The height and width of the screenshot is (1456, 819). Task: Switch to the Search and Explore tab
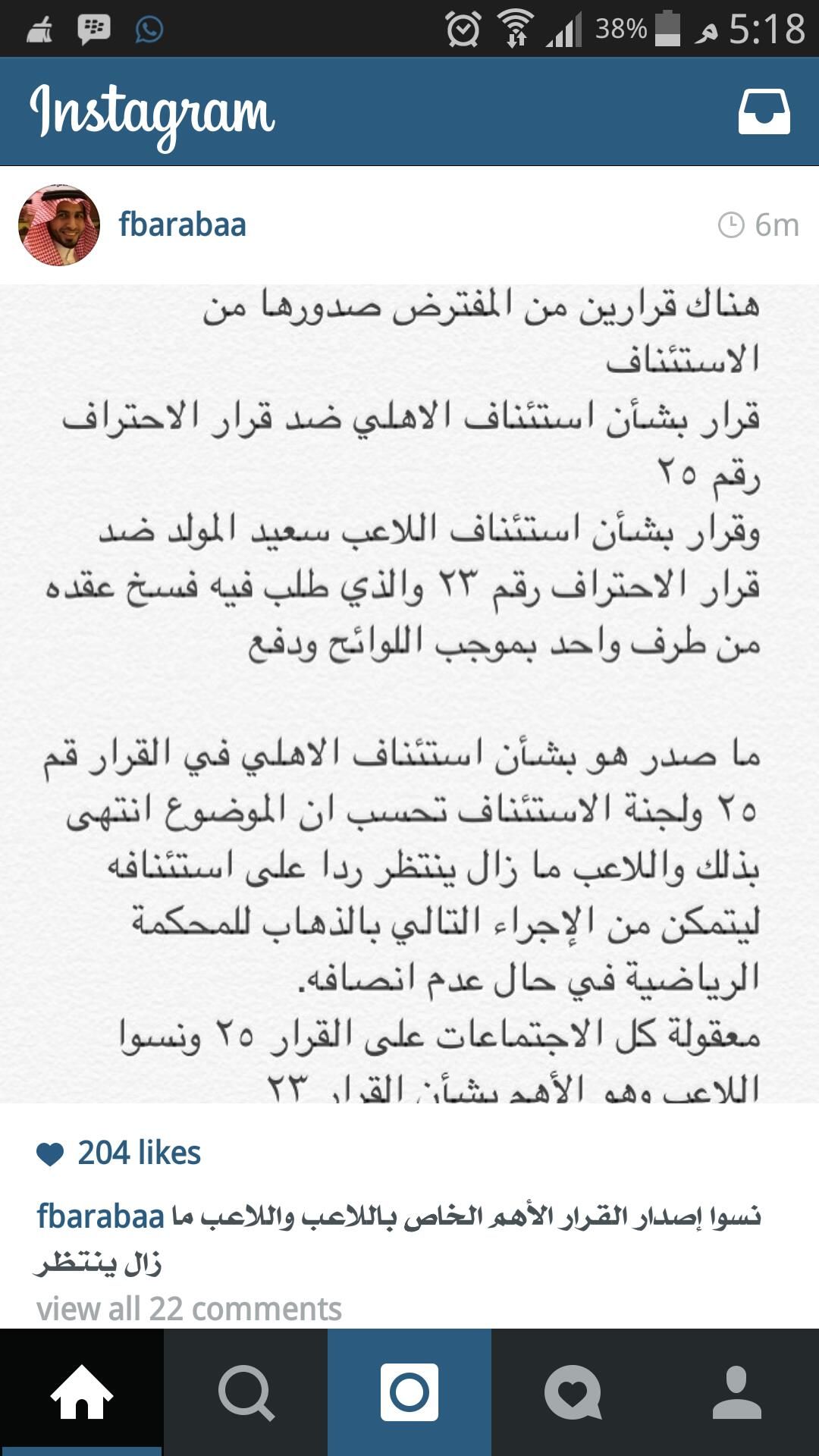pyautogui.click(x=246, y=1392)
